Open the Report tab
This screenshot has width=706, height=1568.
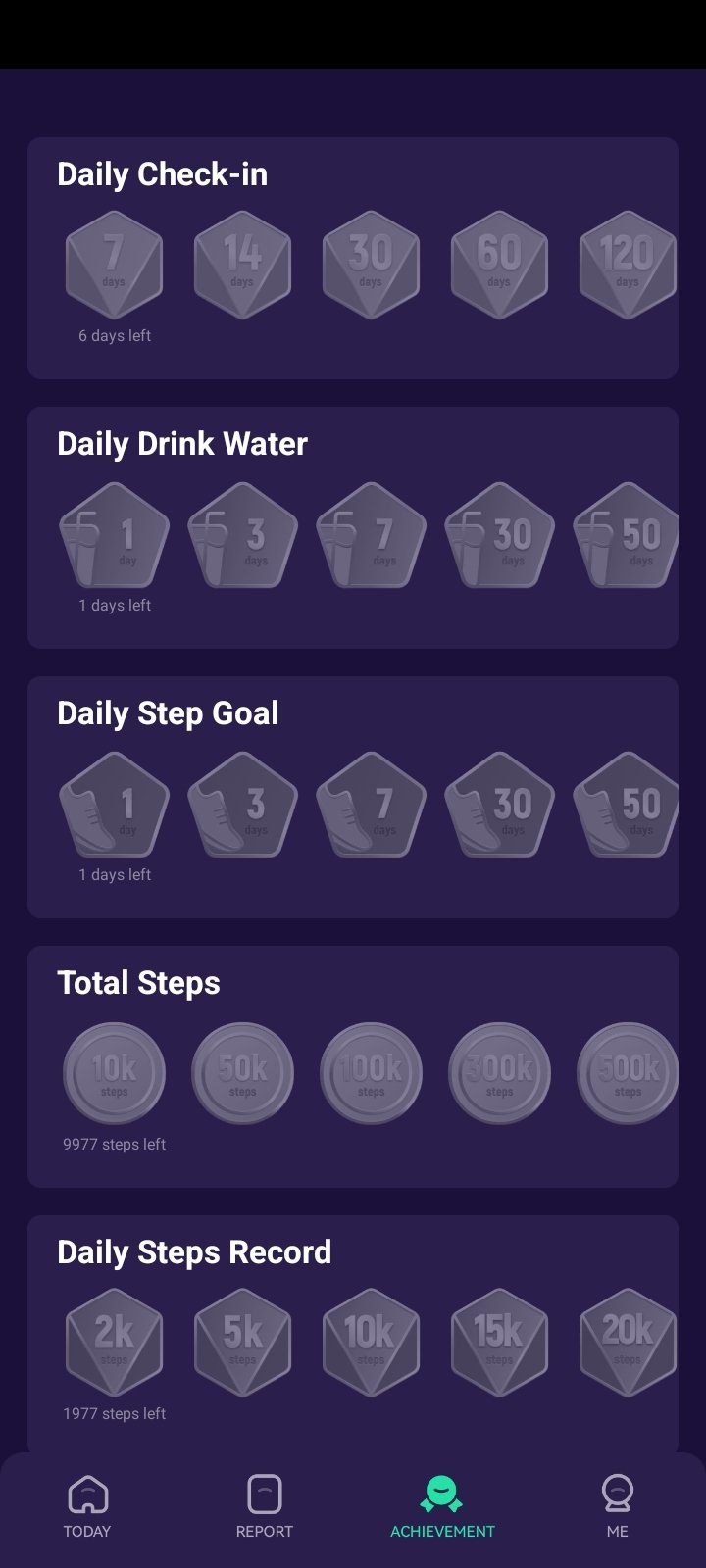[x=265, y=1507]
